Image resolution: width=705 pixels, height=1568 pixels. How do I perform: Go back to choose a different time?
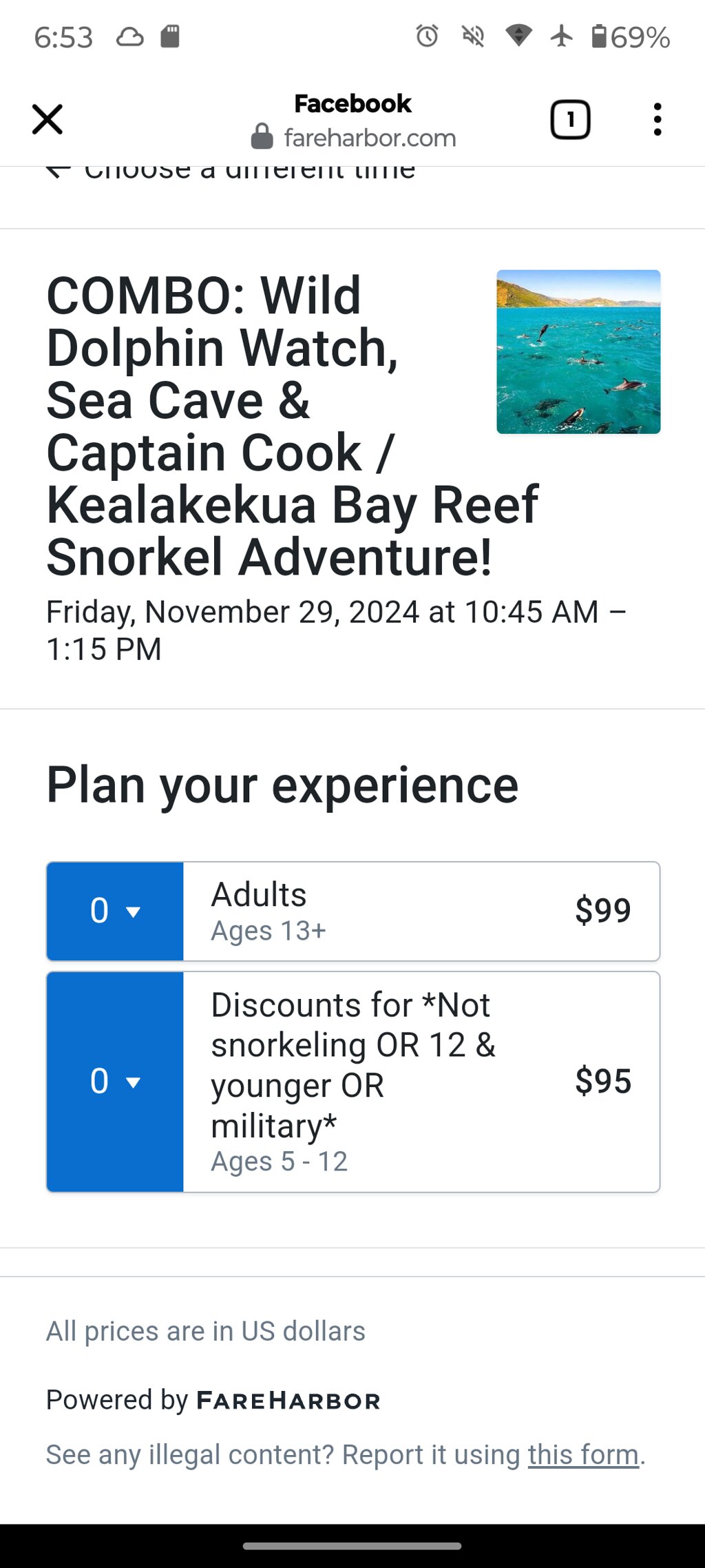[231, 171]
